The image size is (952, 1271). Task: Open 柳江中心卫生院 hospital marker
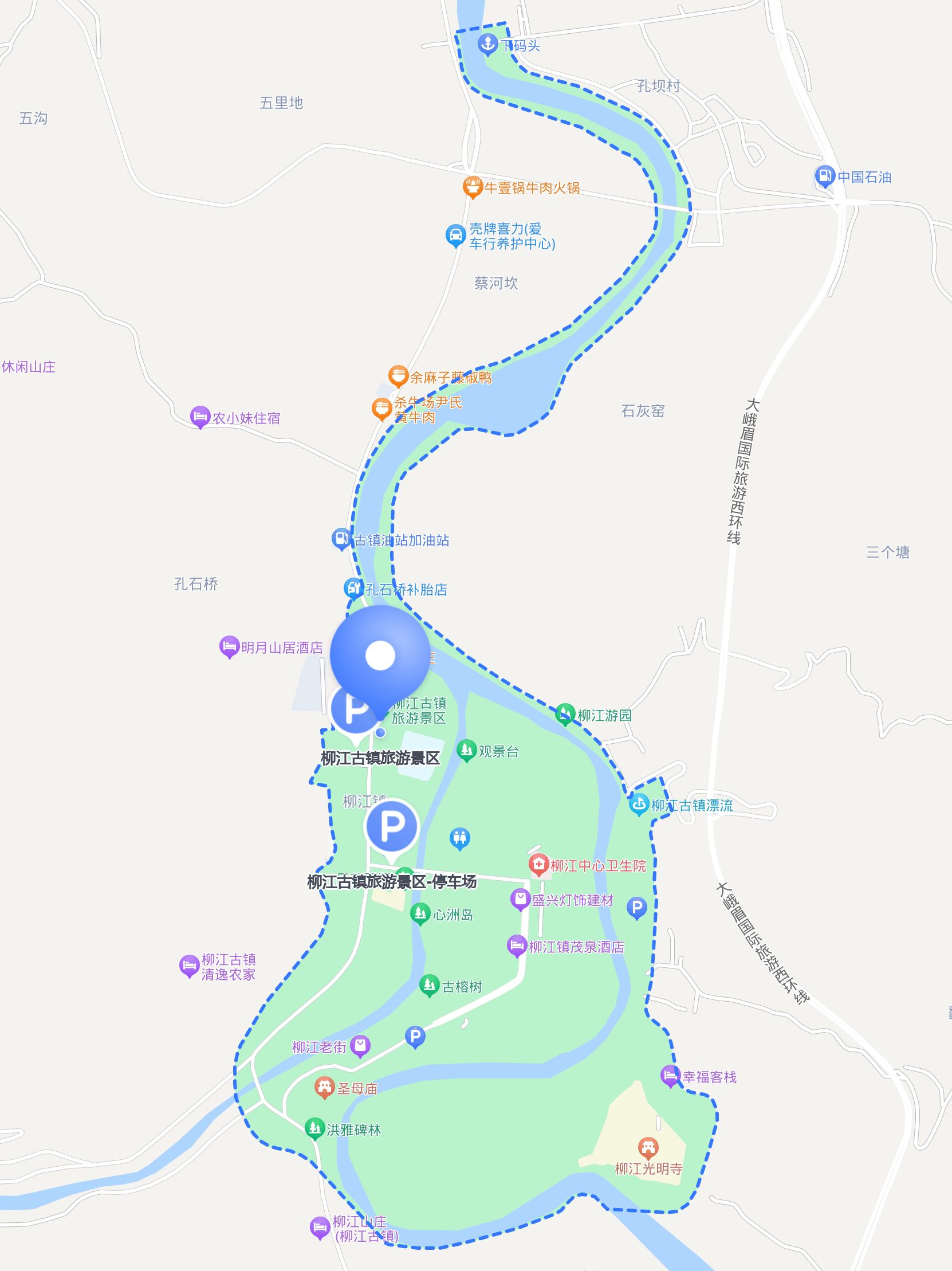[538, 864]
